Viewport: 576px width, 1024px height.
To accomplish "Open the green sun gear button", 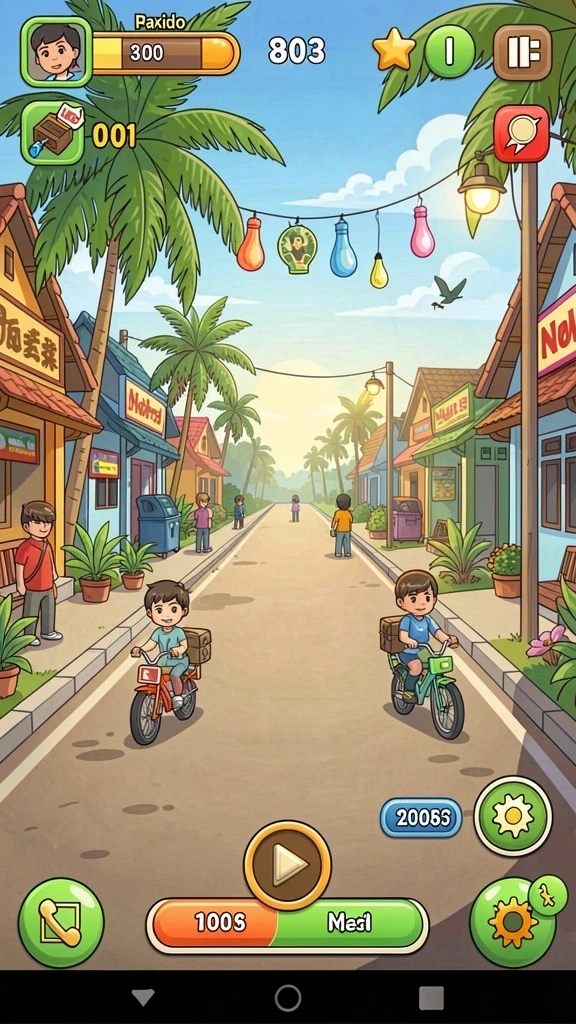I will (513, 816).
